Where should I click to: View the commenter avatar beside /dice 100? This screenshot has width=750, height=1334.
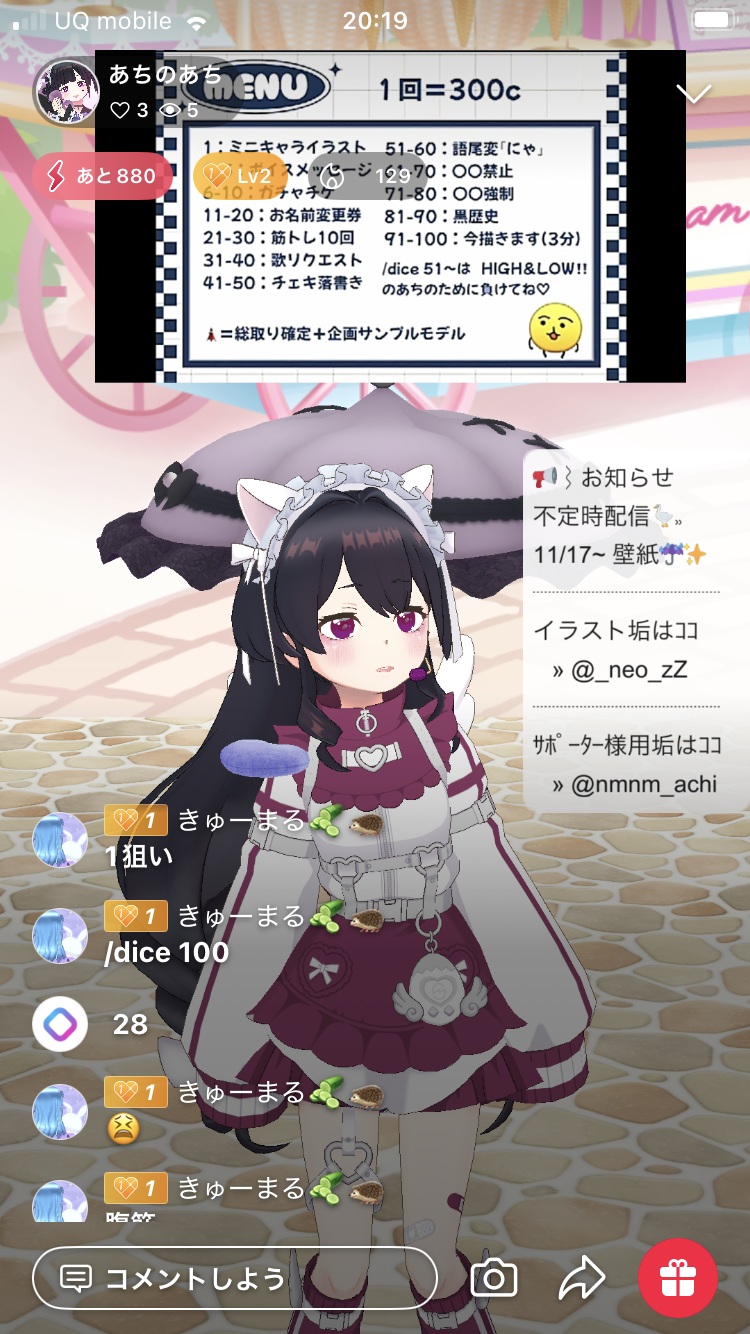[60, 936]
